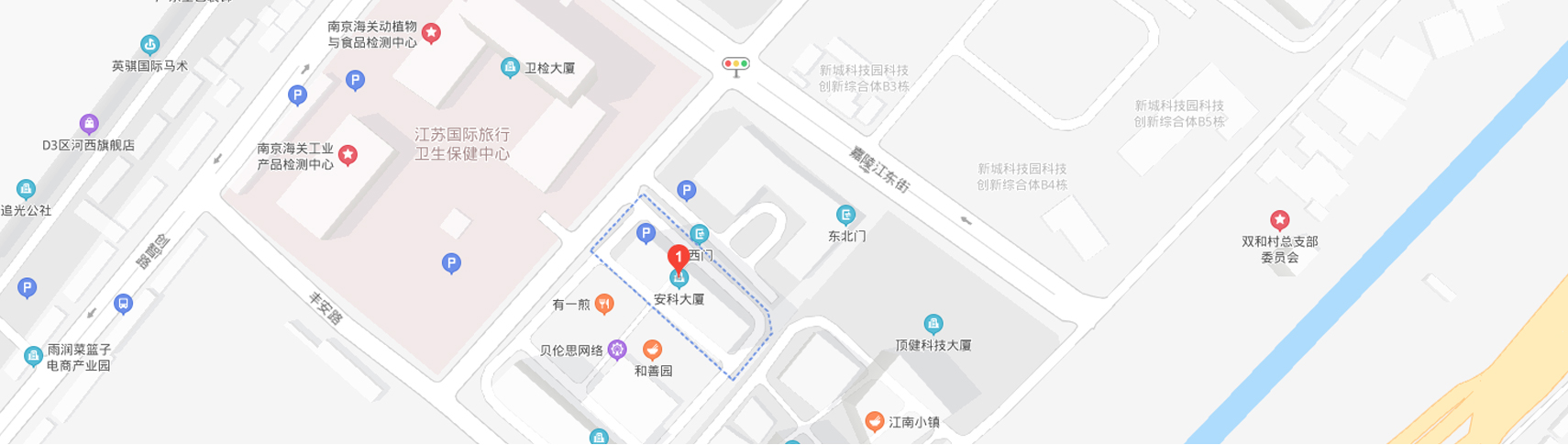The width and height of the screenshot is (1568, 445).
Task: Open the 顶健科技大厦 marker
Action: pos(933,324)
